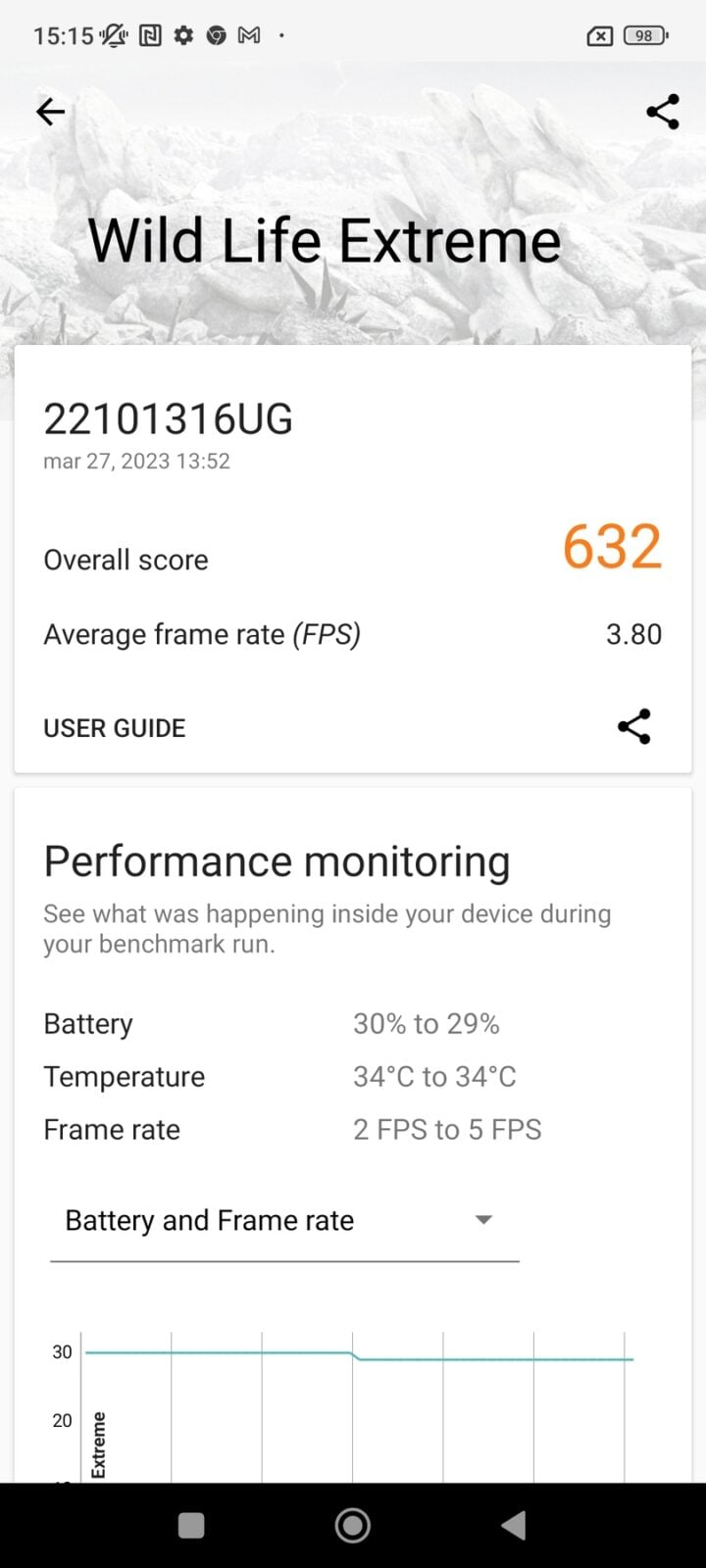Share the score beside USER GUIDE
706x1568 pixels.
[x=633, y=726]
